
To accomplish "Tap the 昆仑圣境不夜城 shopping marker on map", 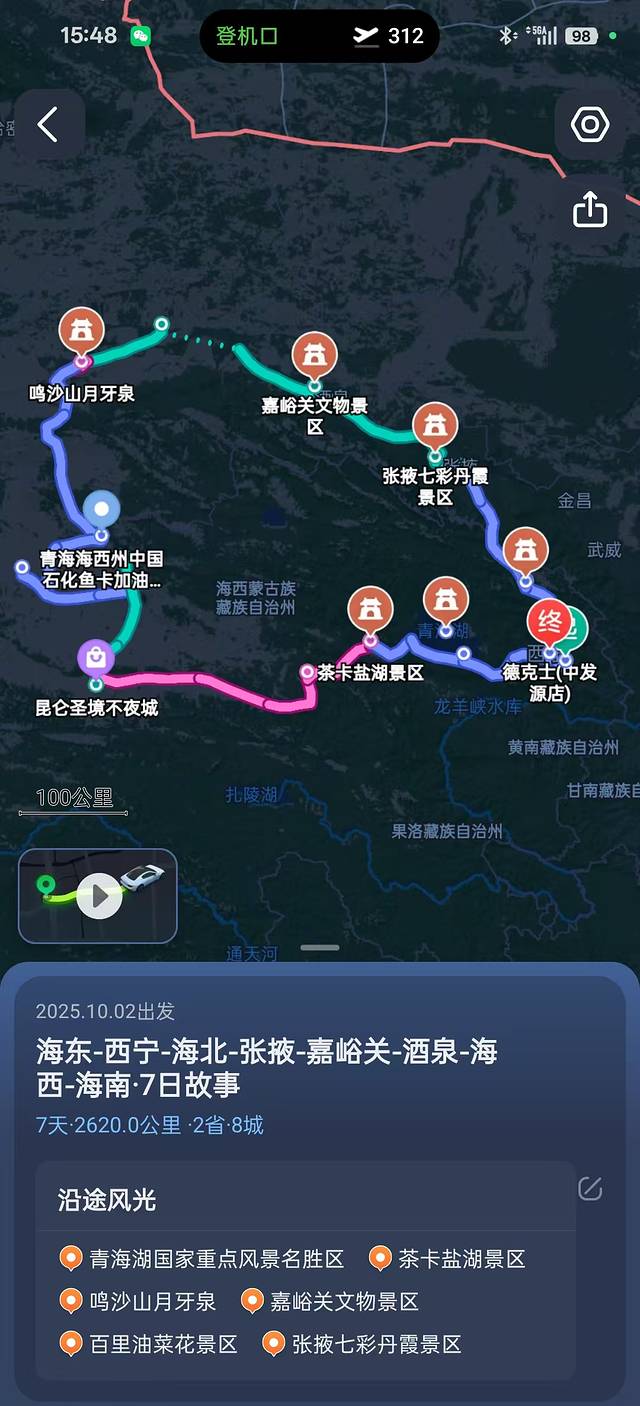I will 96,658.
